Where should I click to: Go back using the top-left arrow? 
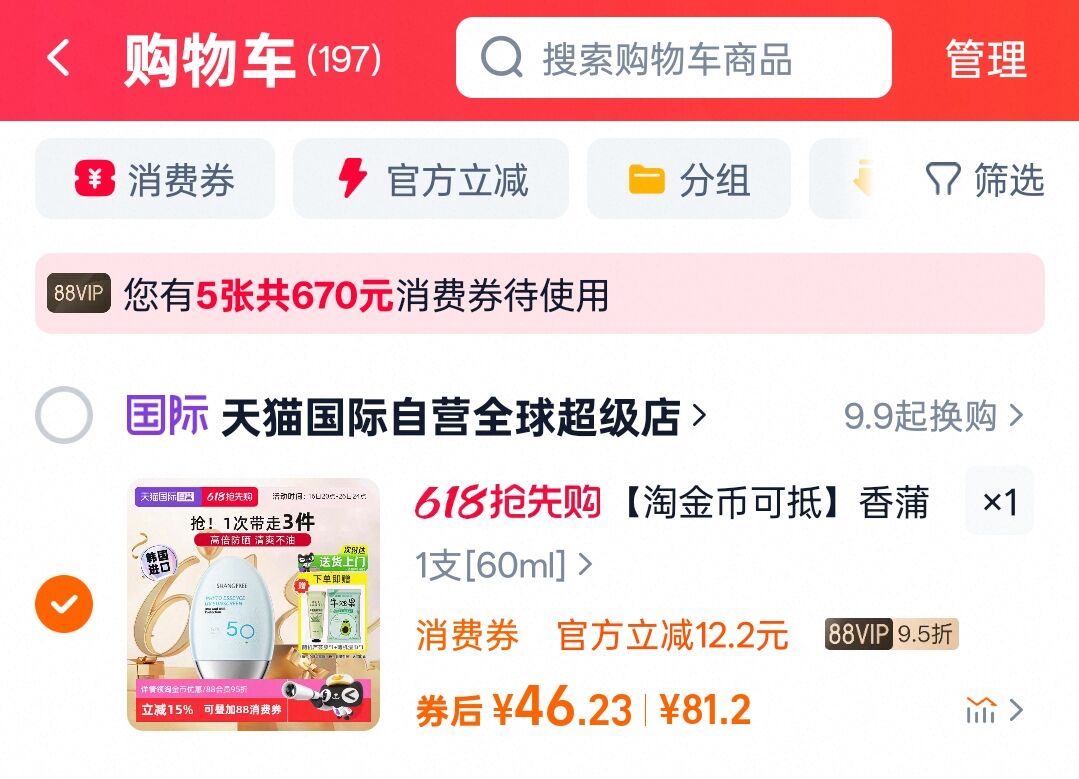coord(58,58)
